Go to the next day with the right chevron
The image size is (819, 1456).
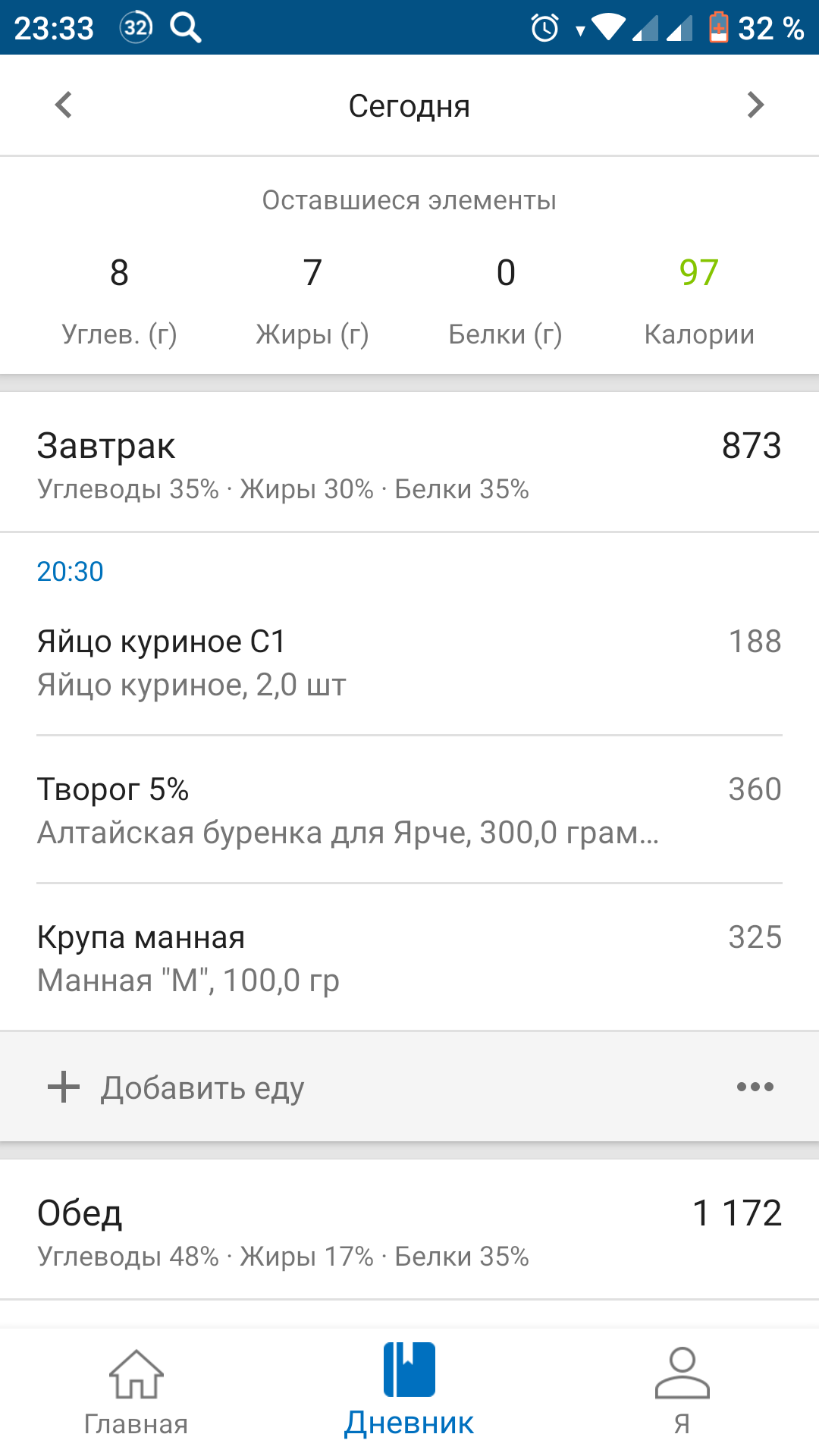[x=755, y=105]
